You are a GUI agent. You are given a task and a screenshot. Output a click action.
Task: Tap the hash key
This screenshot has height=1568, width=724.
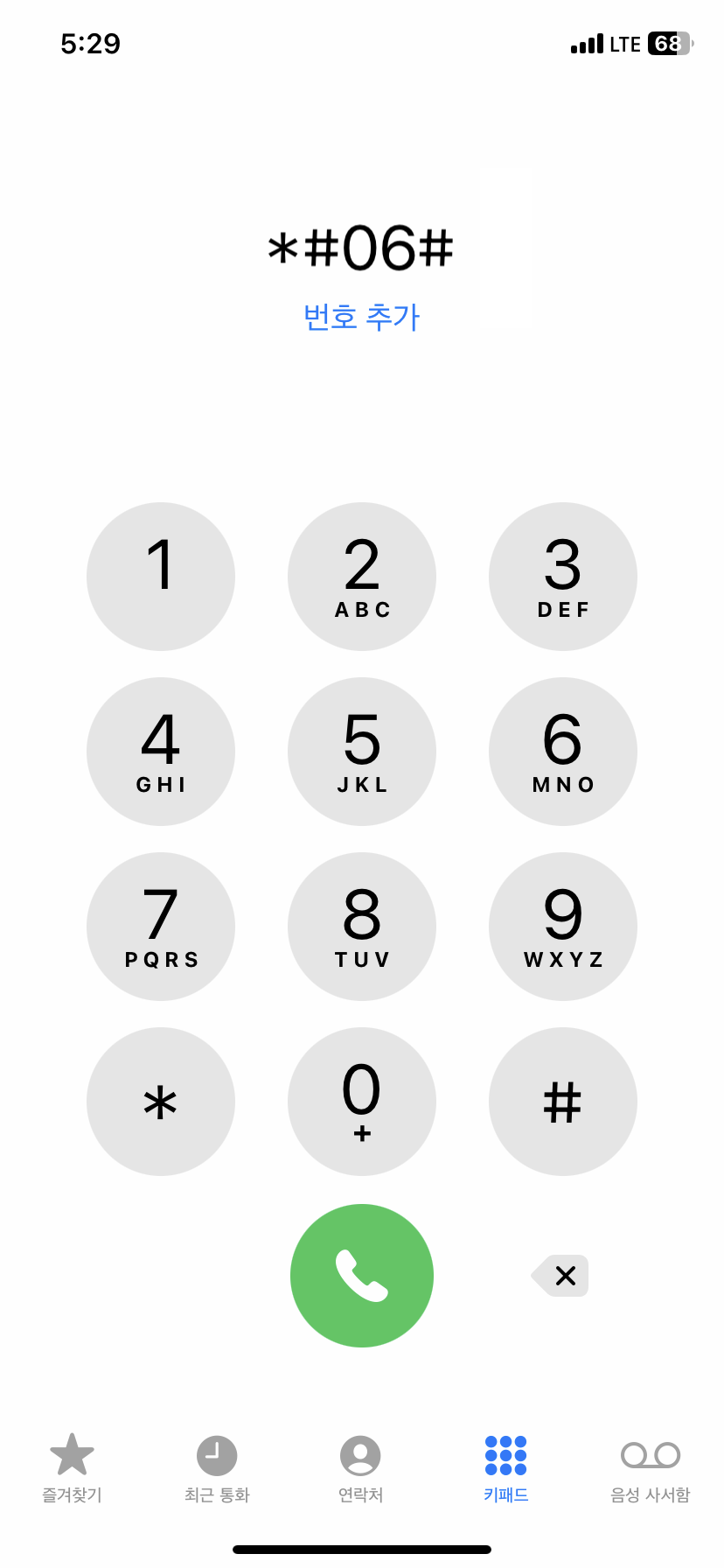[563, 1102]
